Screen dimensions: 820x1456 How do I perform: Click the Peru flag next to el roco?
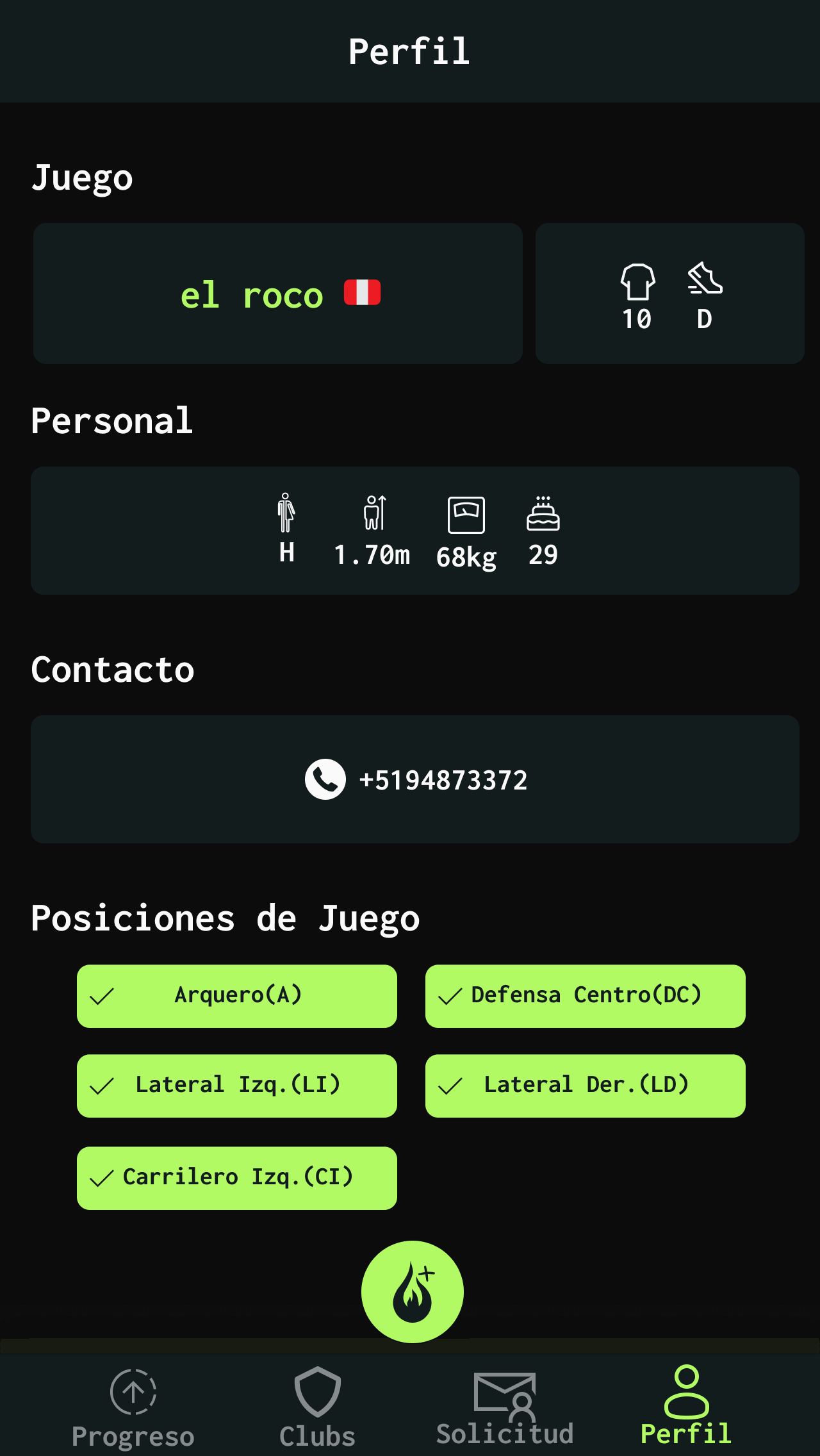pos(361,292)
